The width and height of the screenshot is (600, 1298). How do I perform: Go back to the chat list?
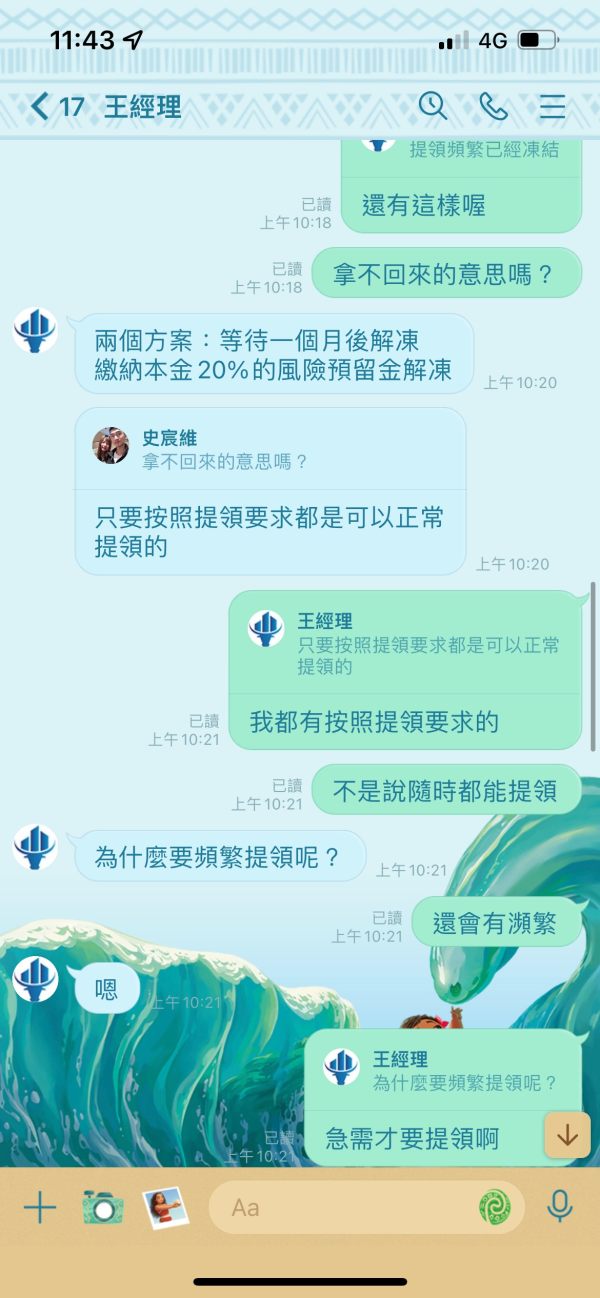click(x=56, y=106)
